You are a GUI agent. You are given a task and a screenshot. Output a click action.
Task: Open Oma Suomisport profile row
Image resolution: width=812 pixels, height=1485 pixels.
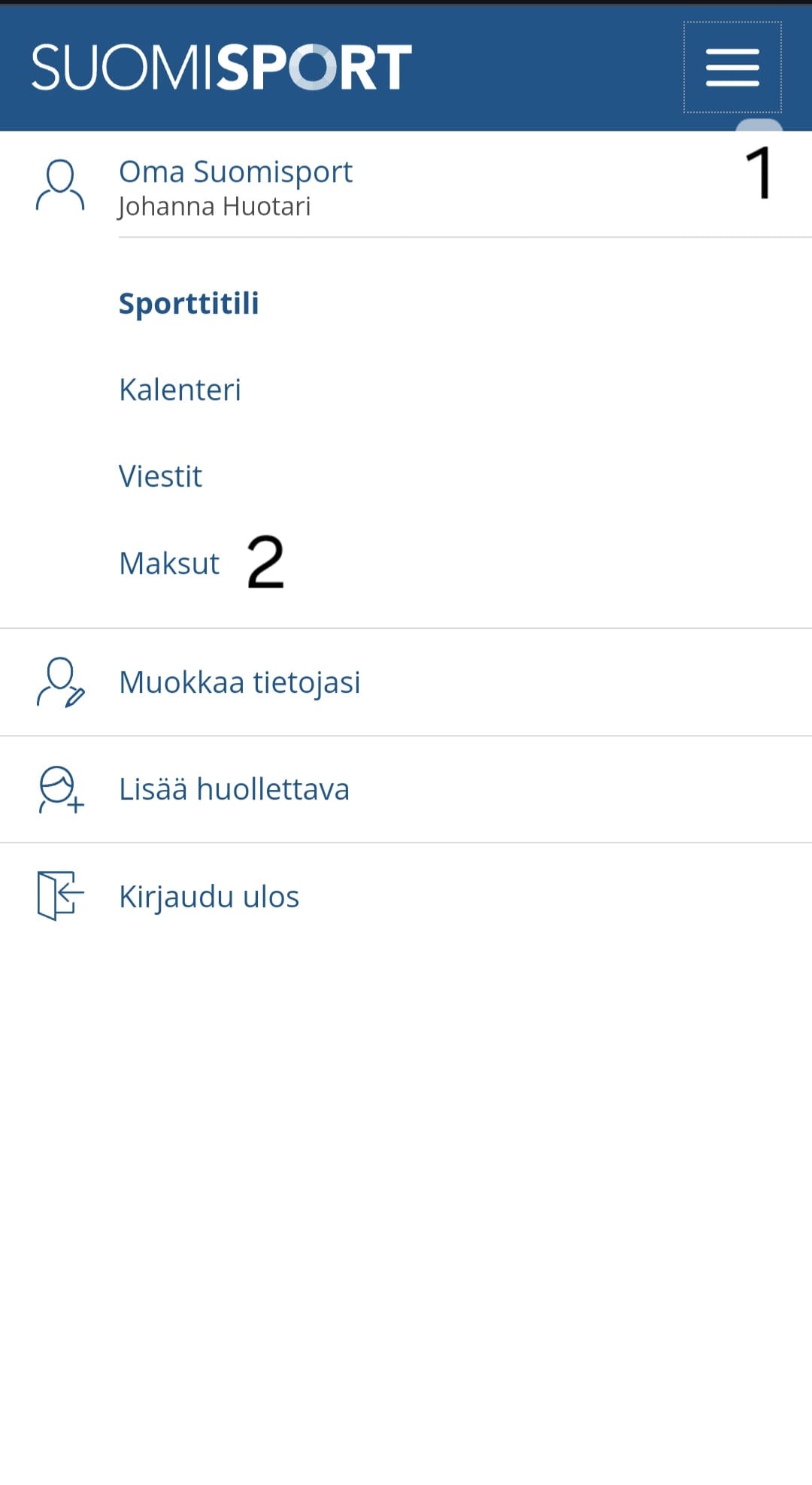pyautogui.click(x=406, y=185)
